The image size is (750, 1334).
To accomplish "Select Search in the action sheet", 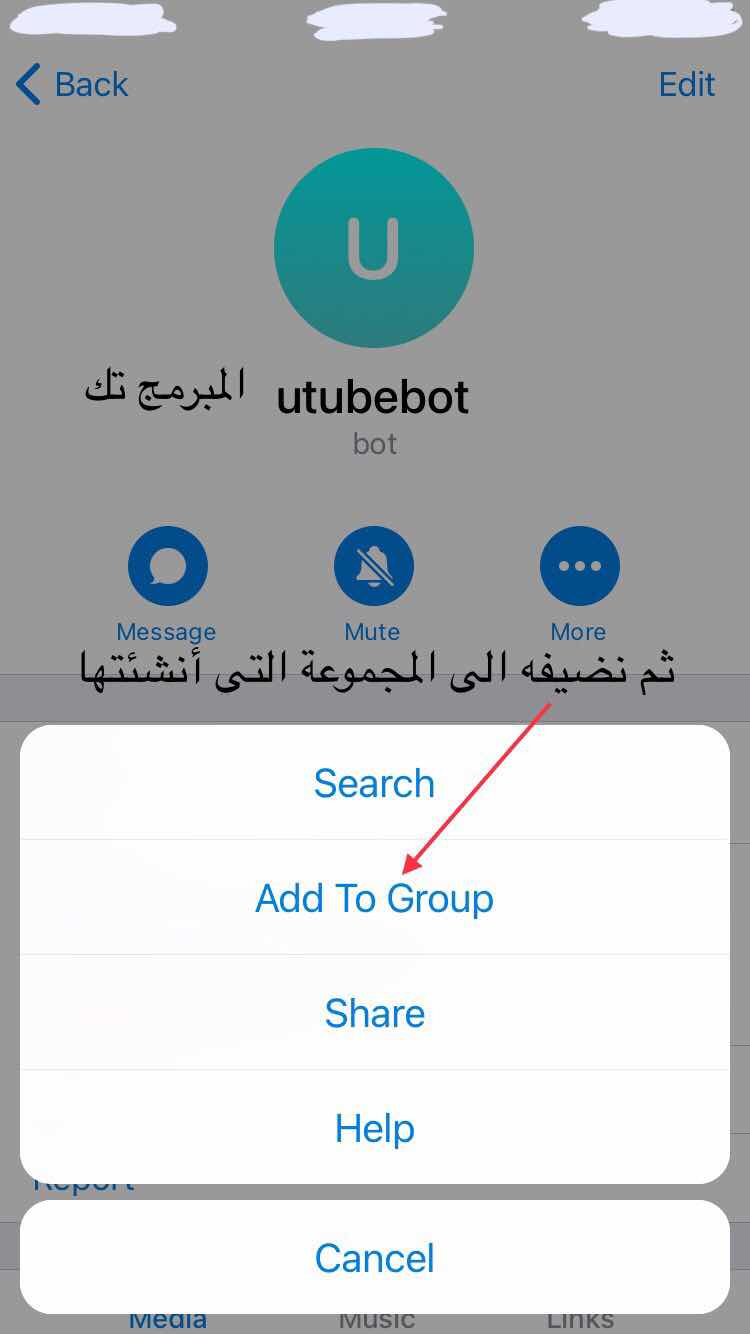I will (x=375, y=782).
